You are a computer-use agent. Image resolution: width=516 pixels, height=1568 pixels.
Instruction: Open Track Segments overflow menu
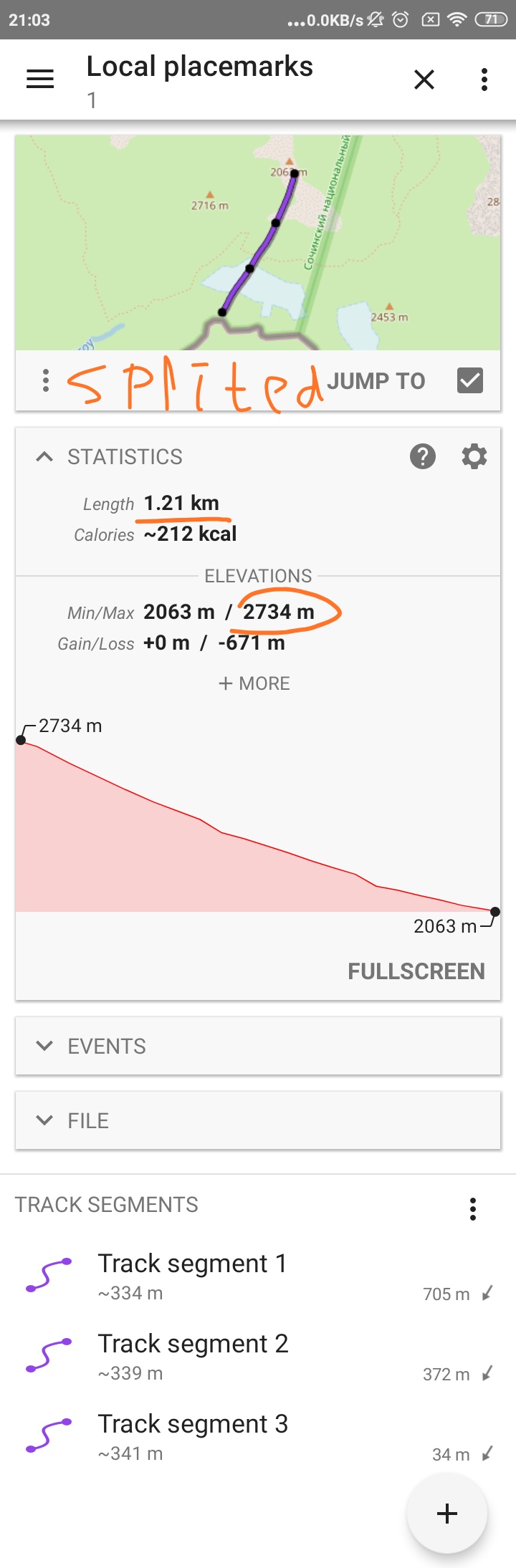[473, 1208]
